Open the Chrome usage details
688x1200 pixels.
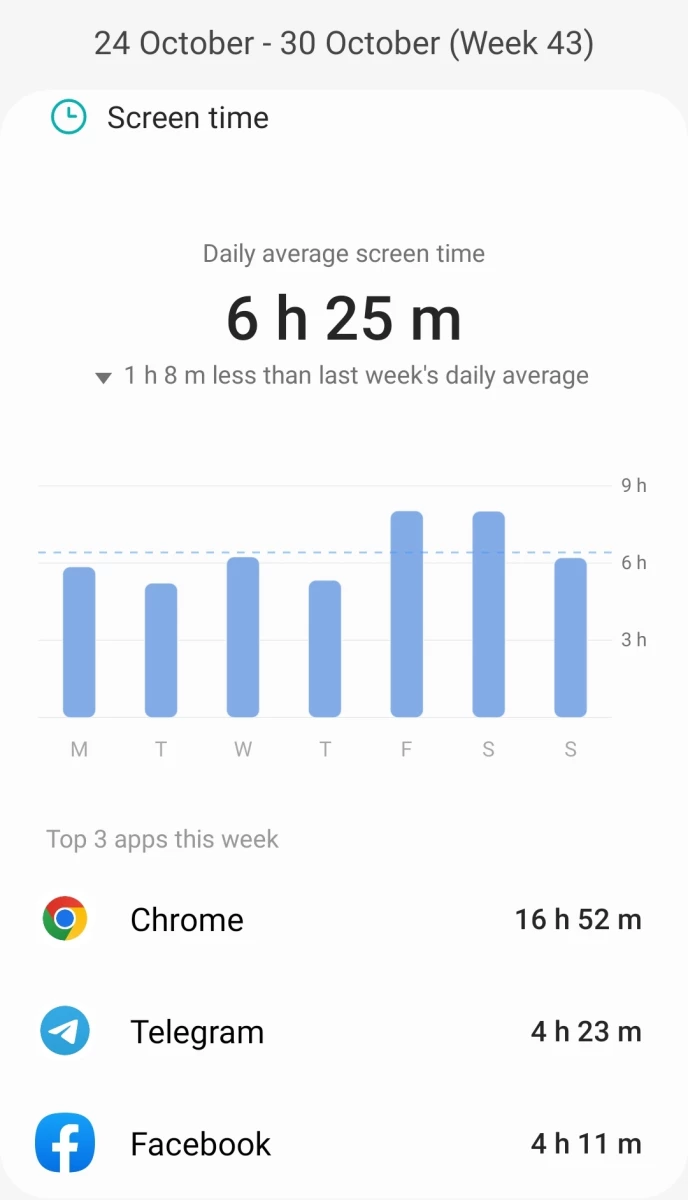(343, 919)
